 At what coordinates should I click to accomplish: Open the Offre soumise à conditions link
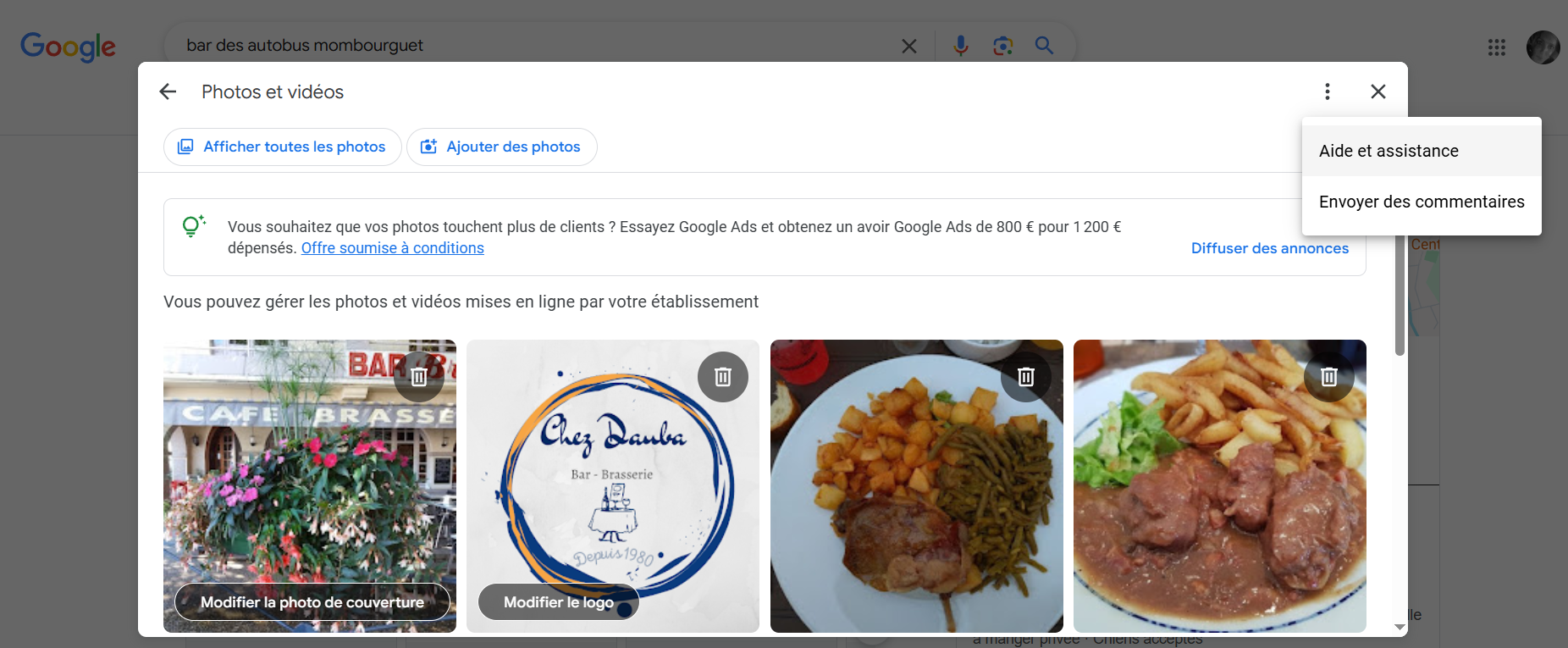[x=392, y=248]
